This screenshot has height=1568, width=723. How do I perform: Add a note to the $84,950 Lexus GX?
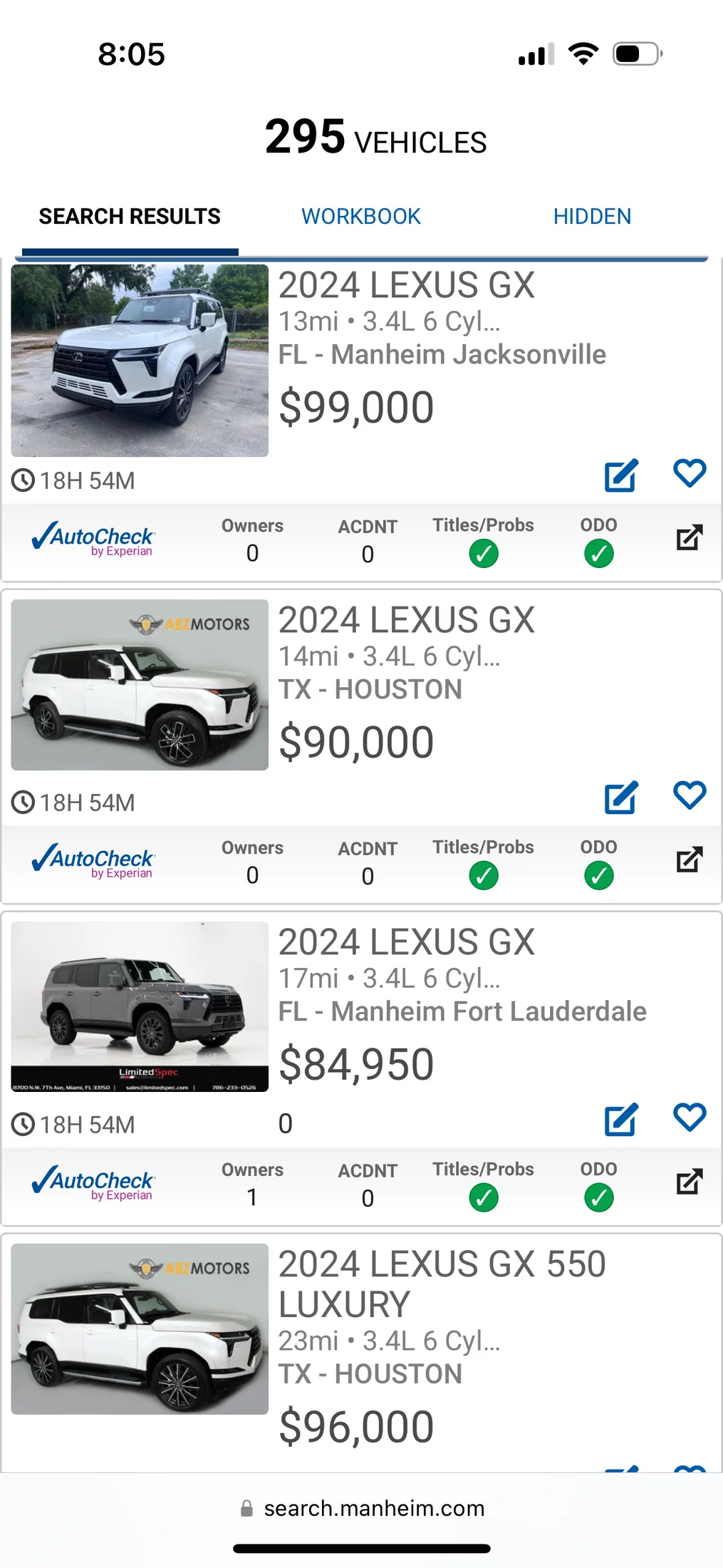[x=620, y=1120]
